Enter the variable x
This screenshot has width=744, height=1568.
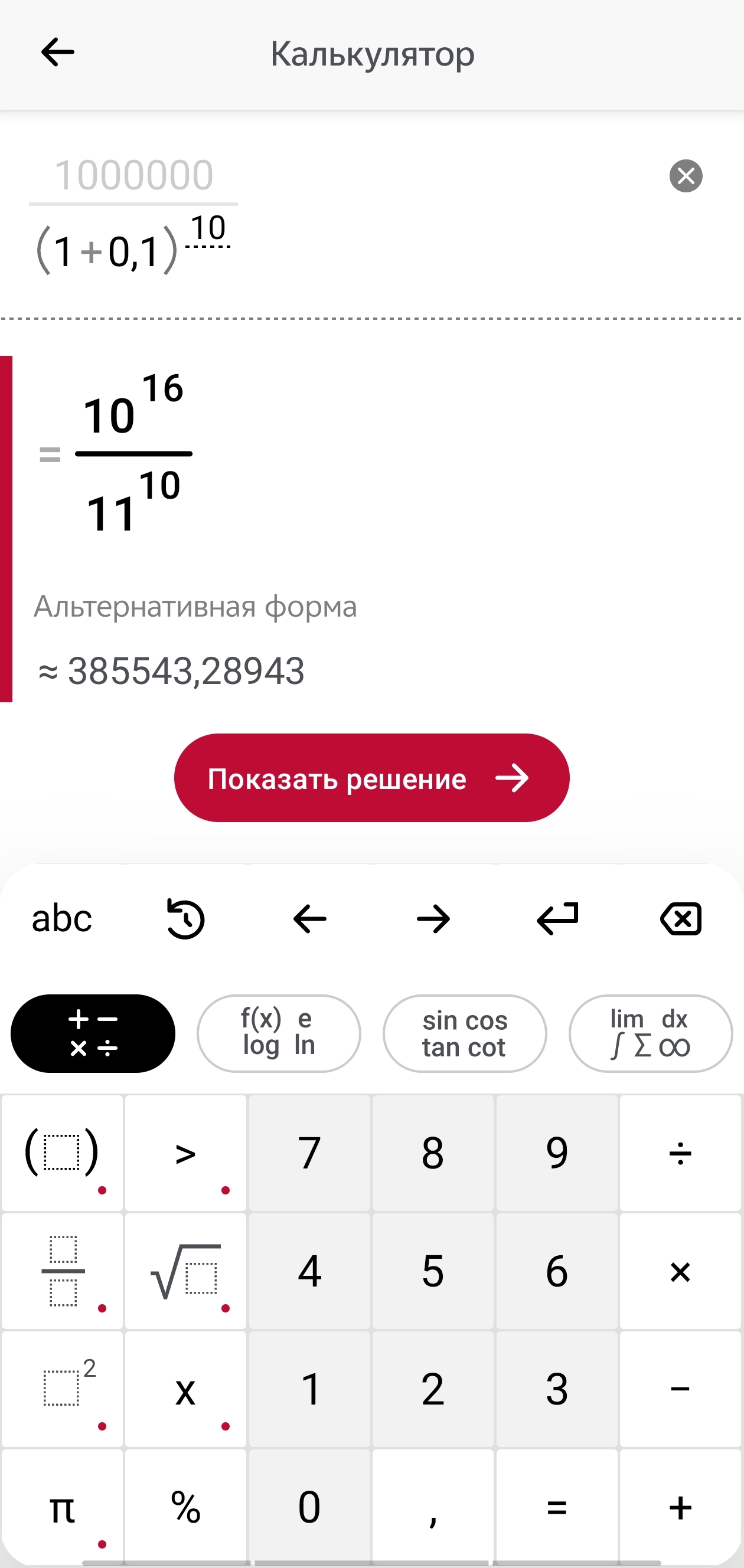tap(185, 1389)
